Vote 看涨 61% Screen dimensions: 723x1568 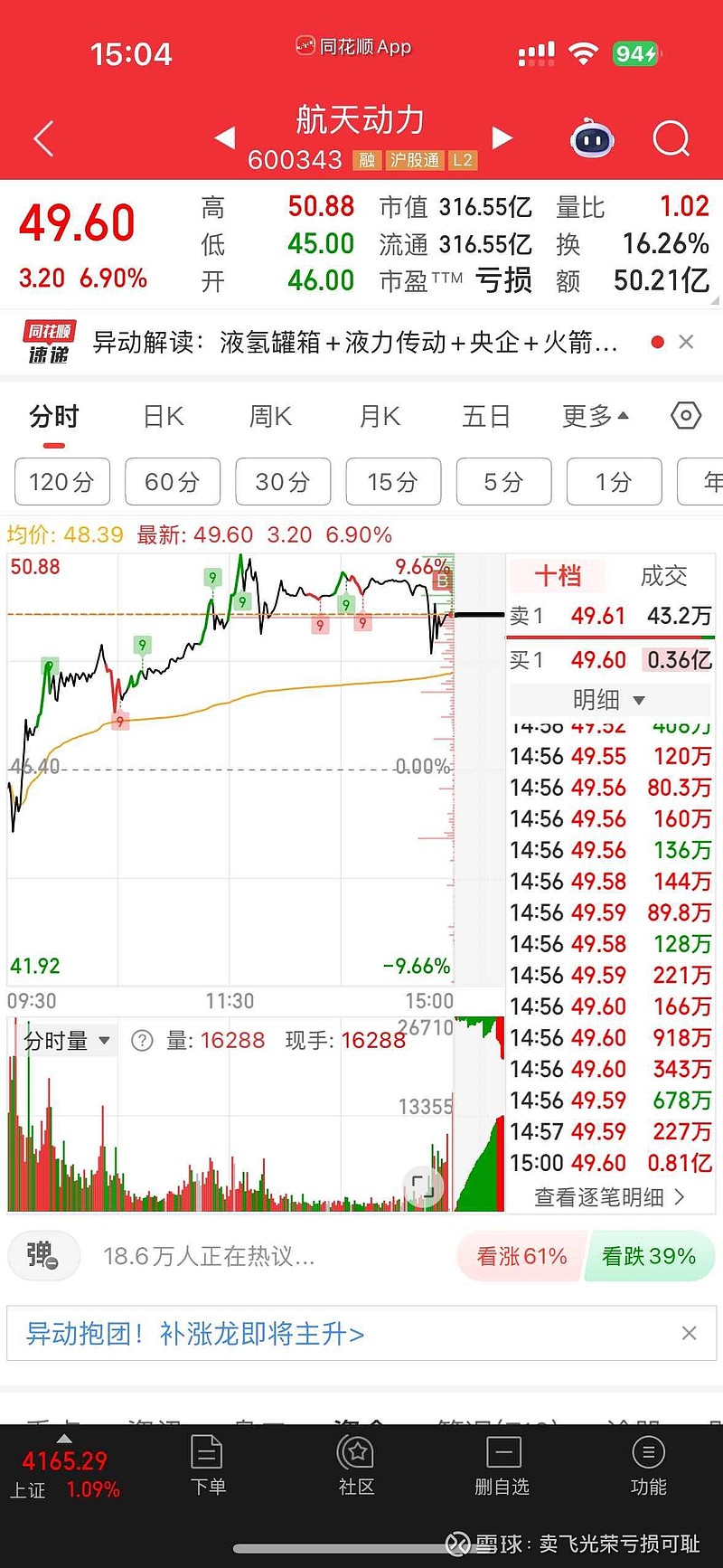tap(521, 1256)
